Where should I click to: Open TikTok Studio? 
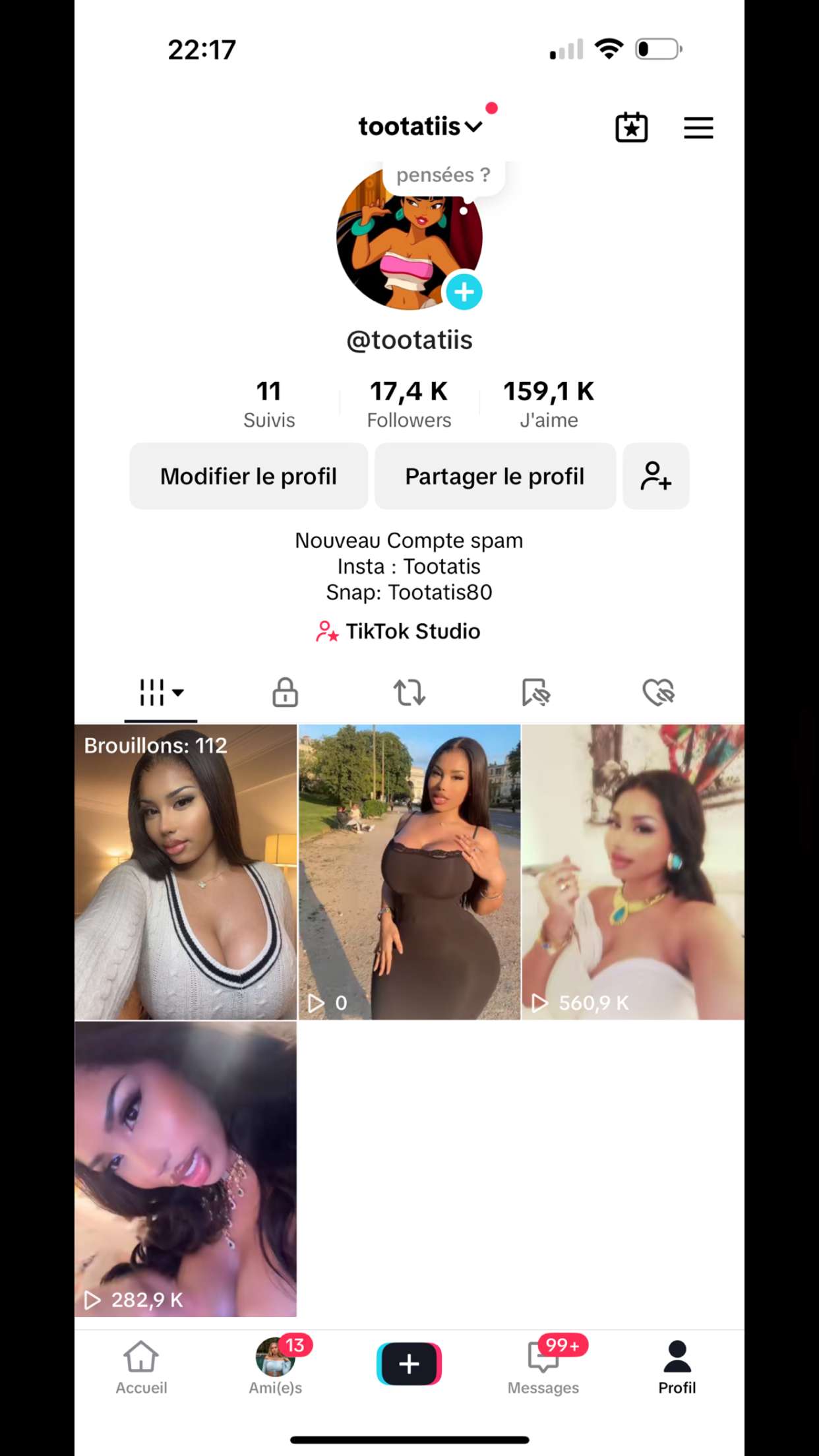point(398,631)
